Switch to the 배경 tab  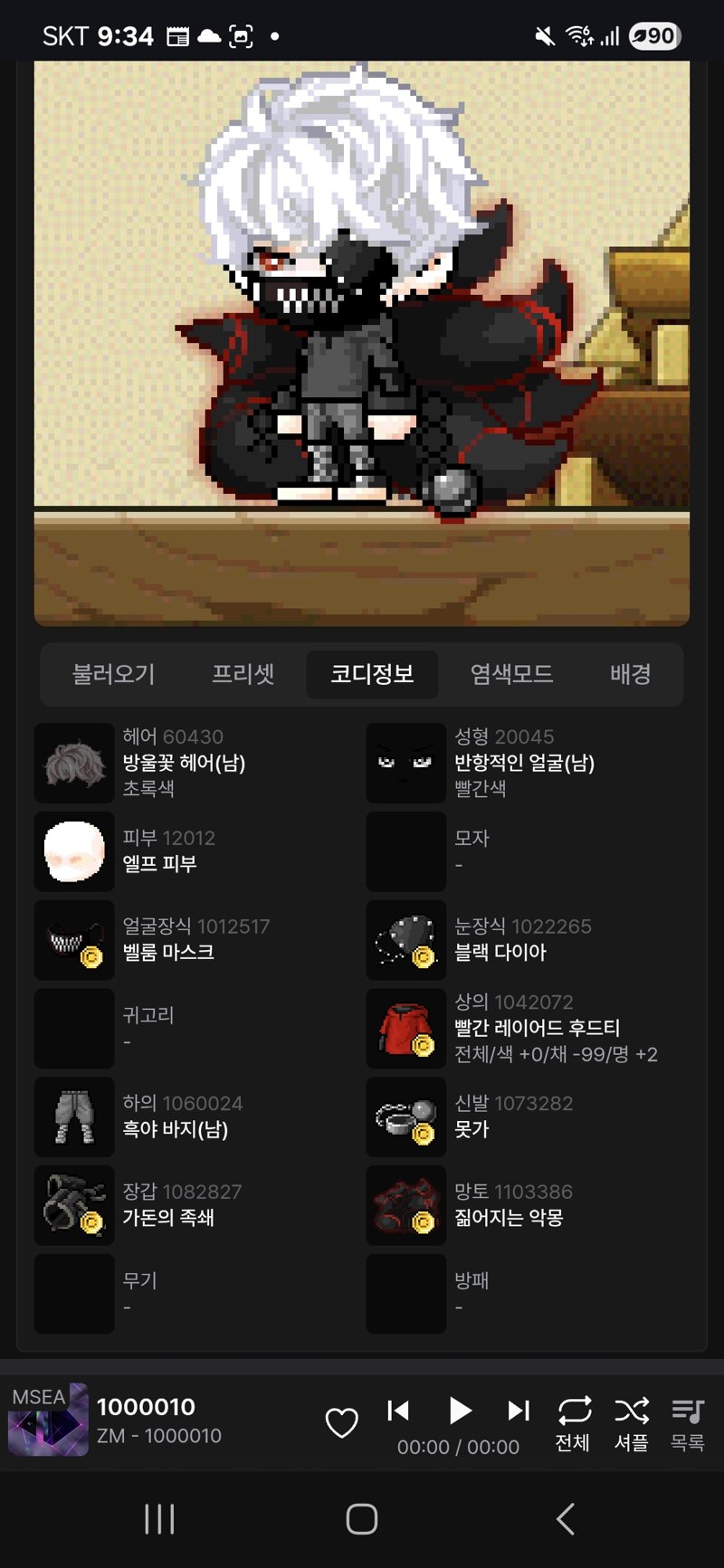tap(630, 674)
